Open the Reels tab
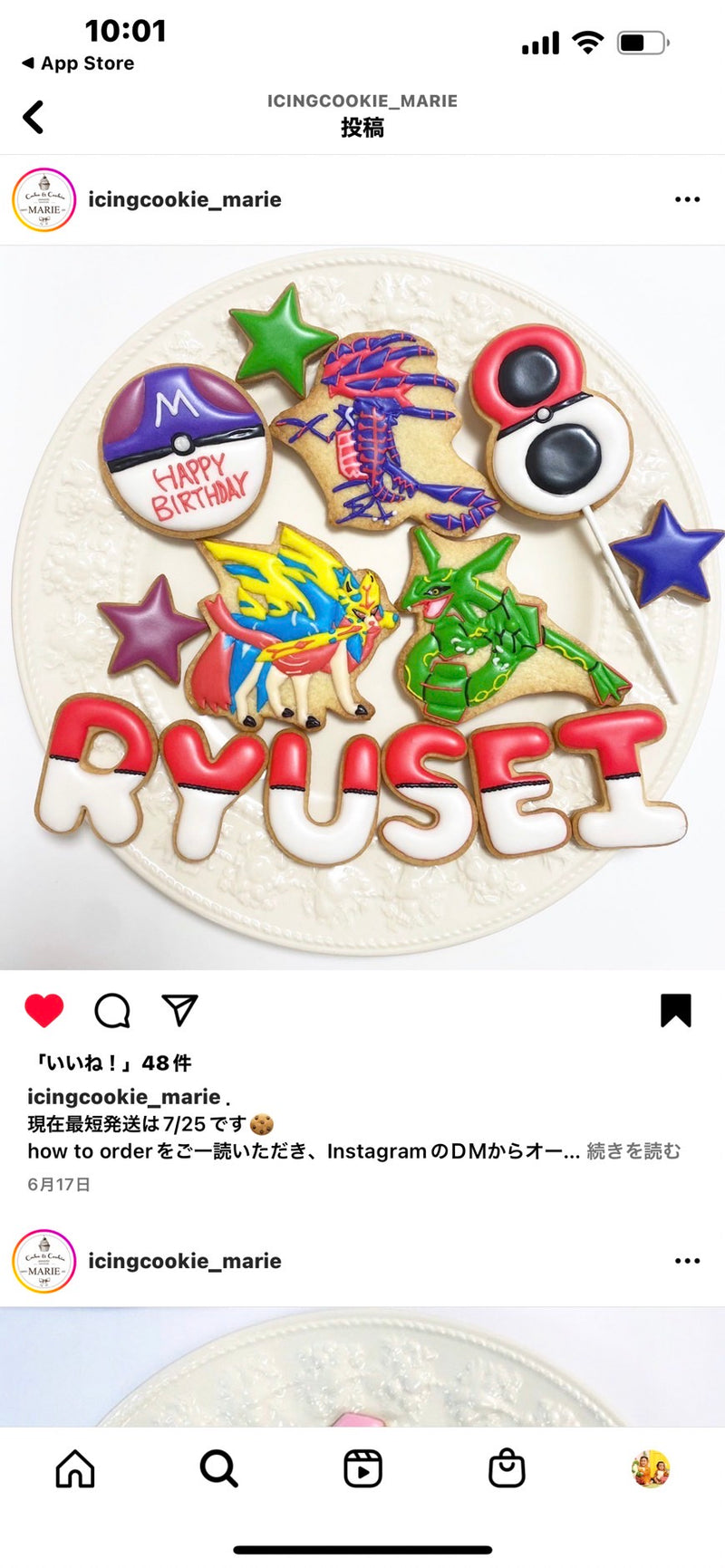 point(362,1468)
